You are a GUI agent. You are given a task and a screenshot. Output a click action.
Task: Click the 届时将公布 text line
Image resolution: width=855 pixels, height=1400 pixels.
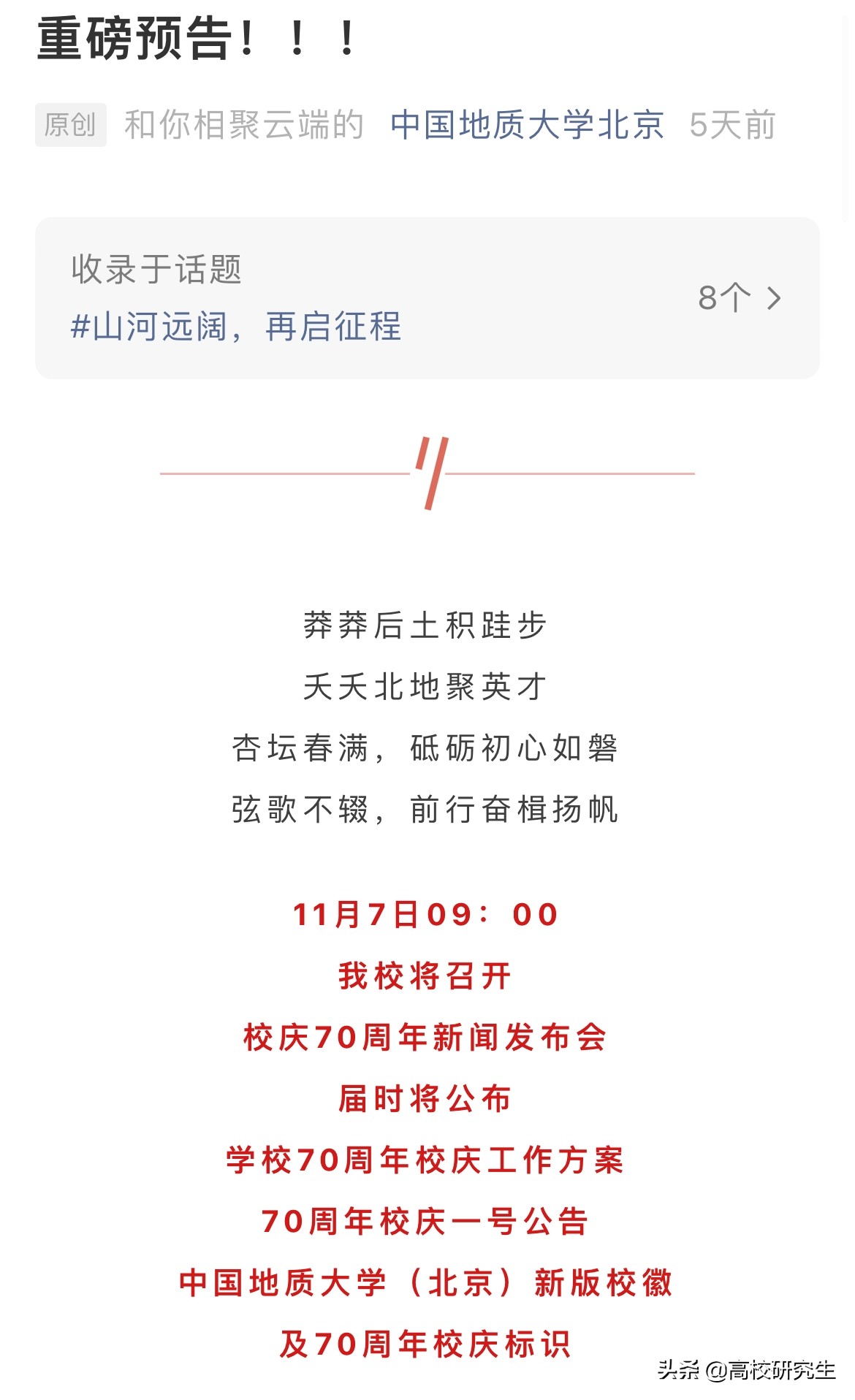pyautogui.click(x=426, y=1099)
